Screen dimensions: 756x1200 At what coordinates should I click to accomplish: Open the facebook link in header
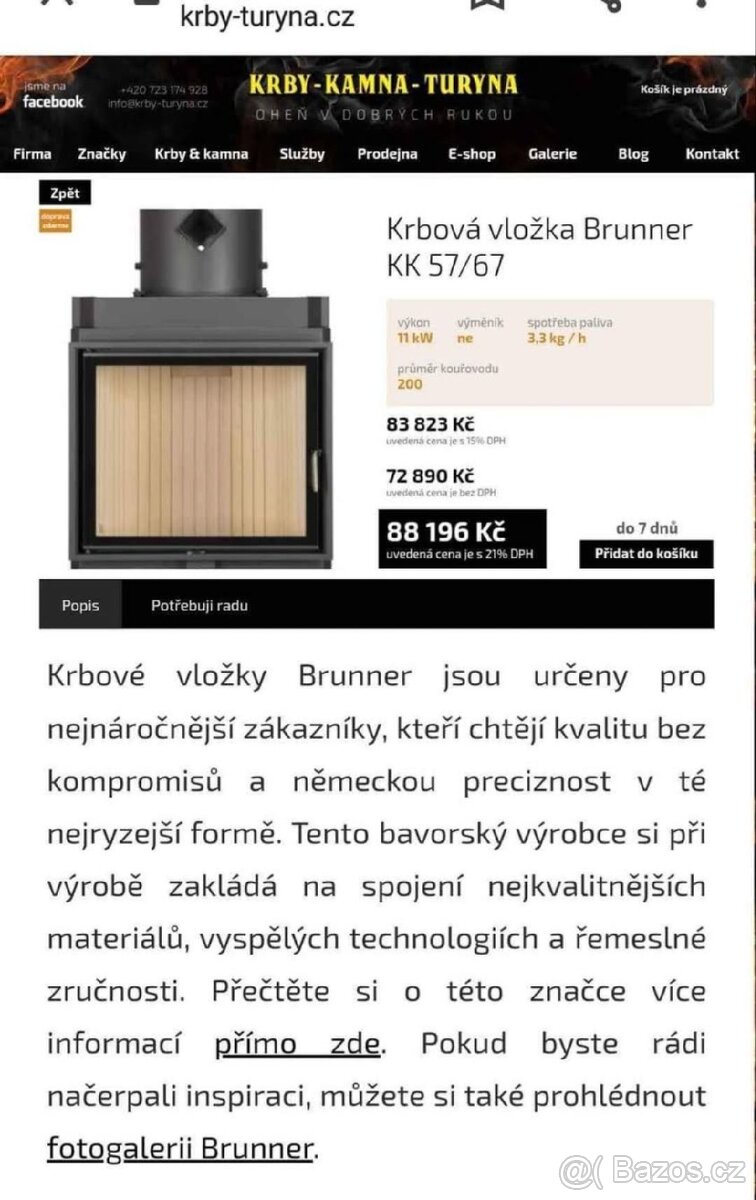click(53, 101)
